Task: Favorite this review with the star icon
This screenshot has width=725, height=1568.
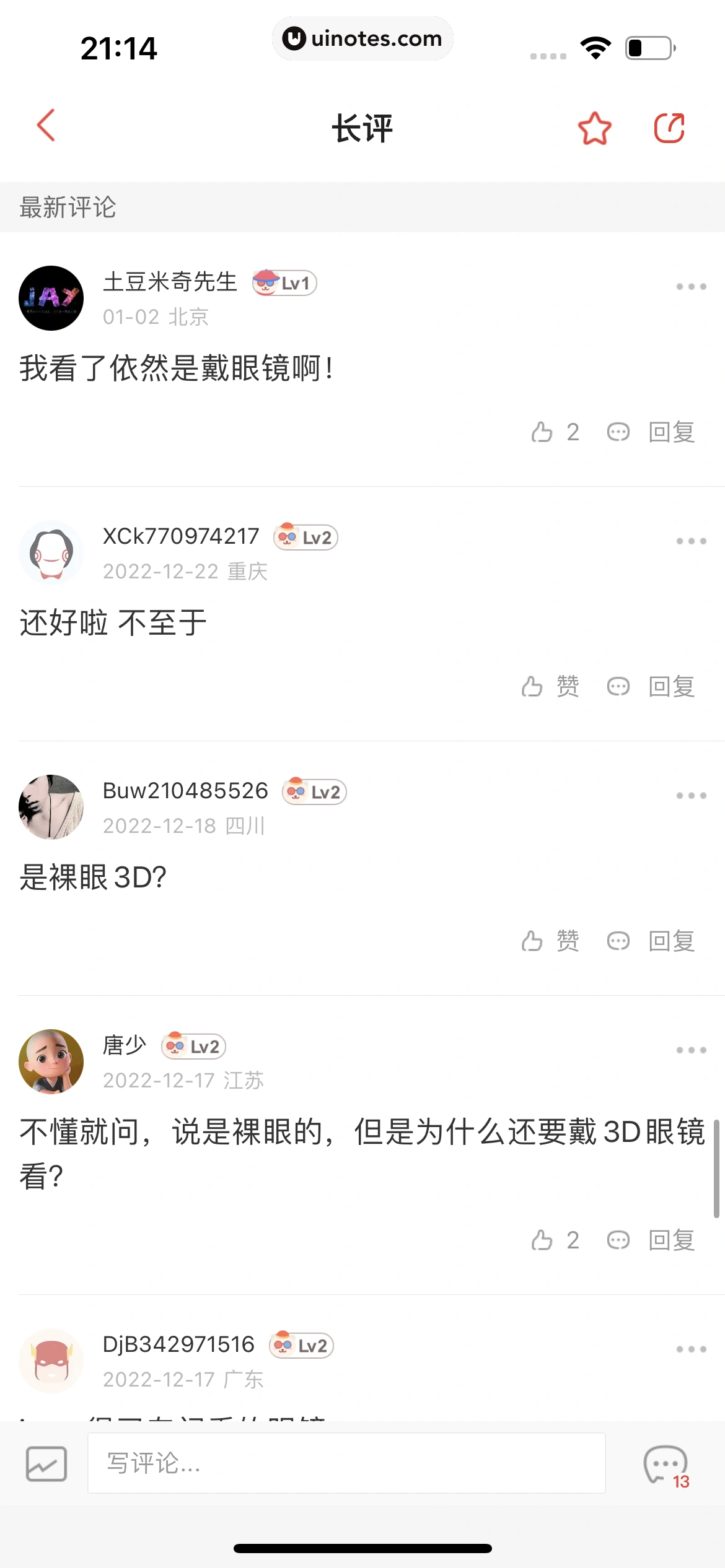Action: (x=594, y=128)
